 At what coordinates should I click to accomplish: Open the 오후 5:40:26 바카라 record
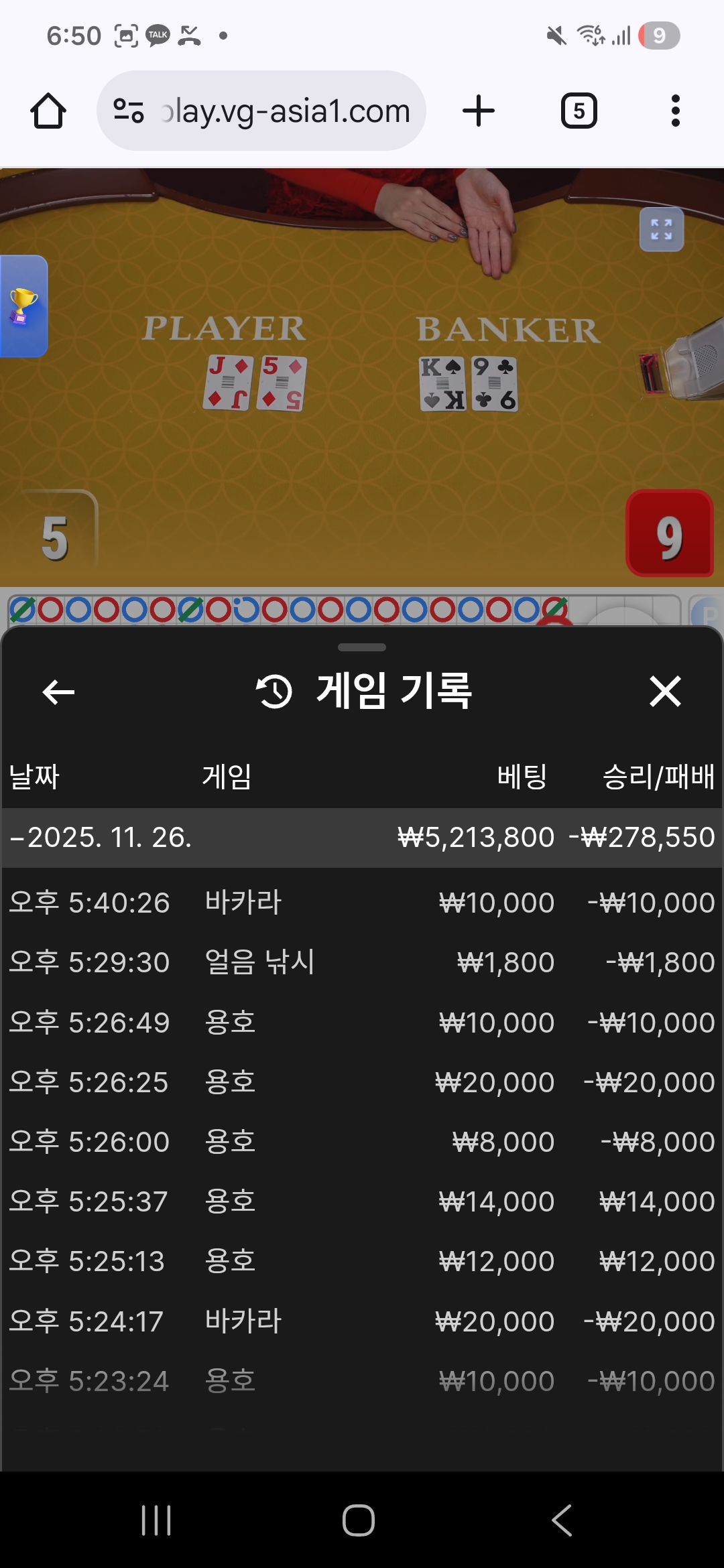point(362,903)
